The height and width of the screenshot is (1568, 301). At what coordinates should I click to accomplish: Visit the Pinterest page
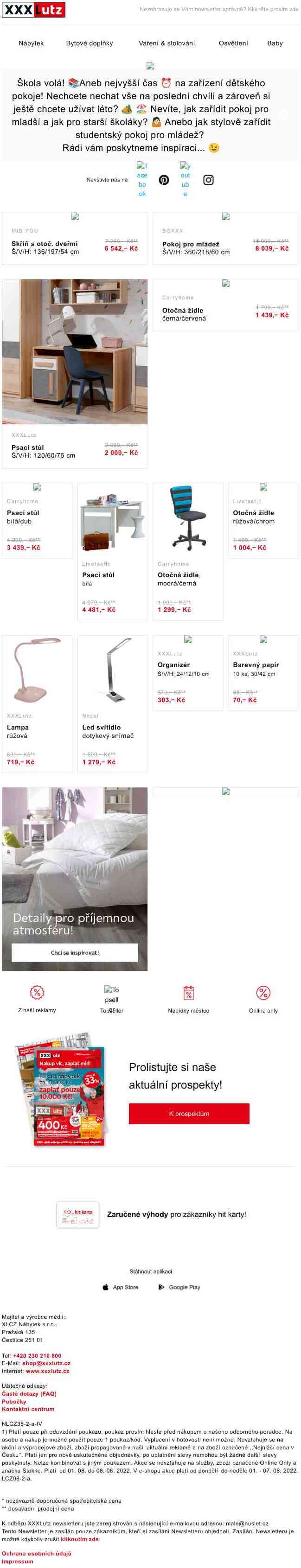point(164,180)
